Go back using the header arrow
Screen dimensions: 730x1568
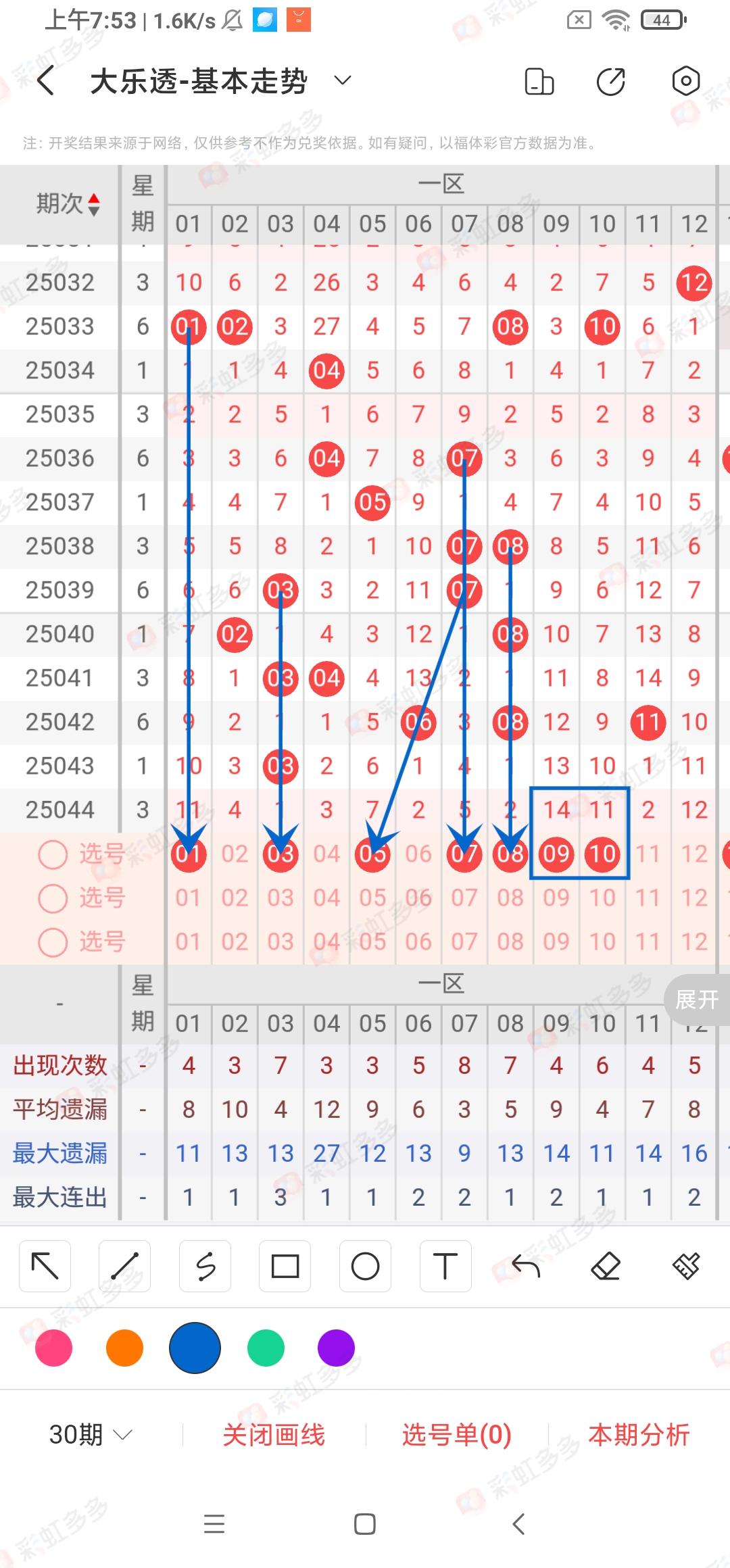tap(45, 81)
